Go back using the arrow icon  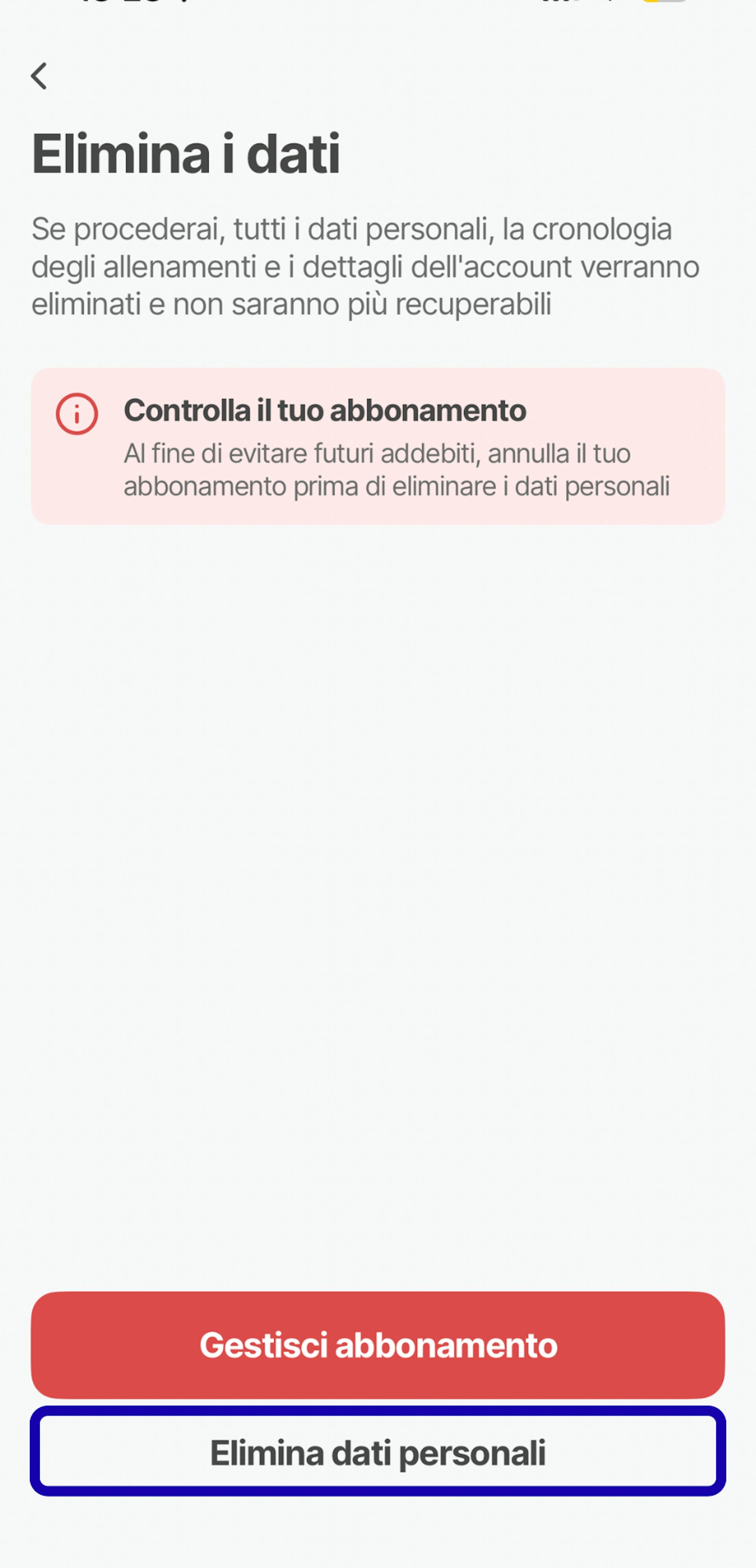39,76
